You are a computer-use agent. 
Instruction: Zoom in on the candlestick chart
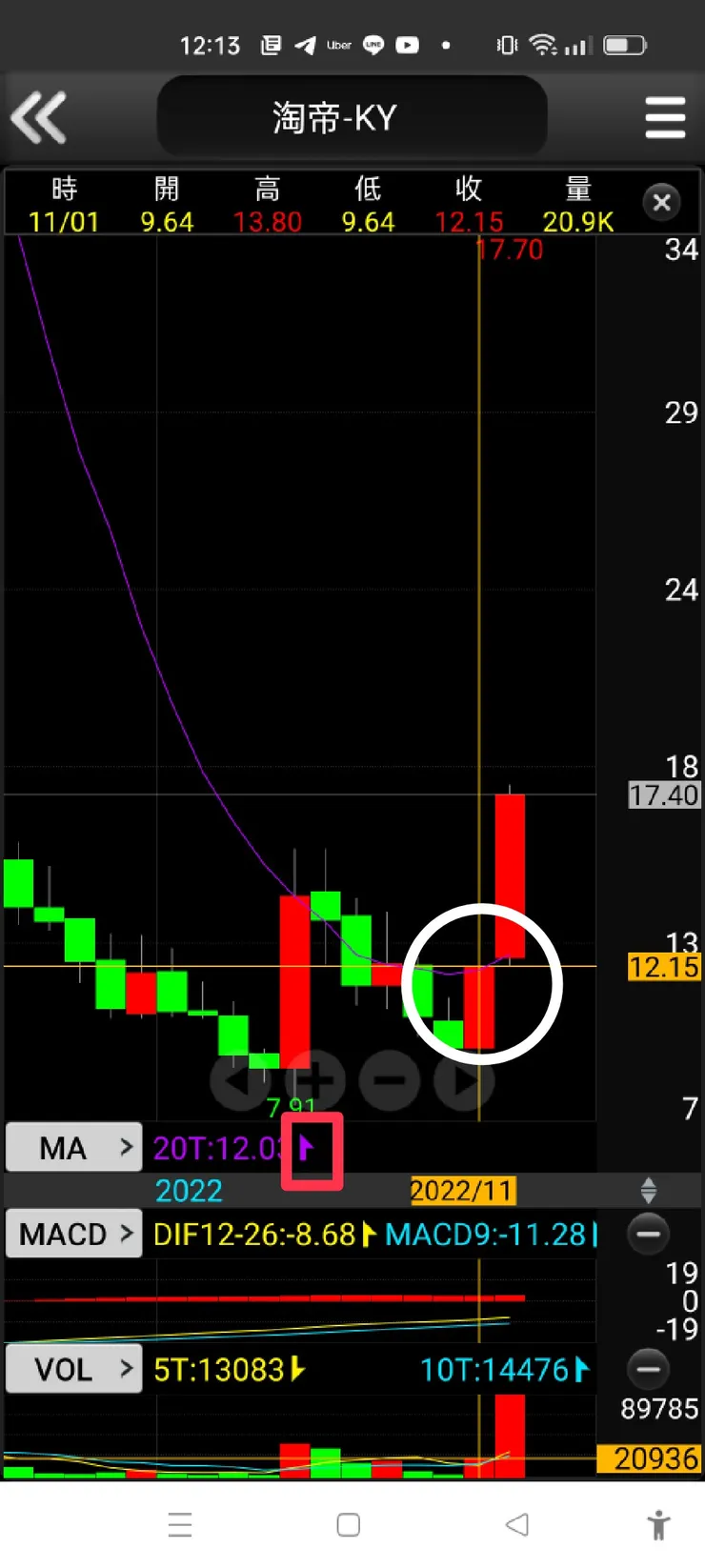pos(314,1080)
